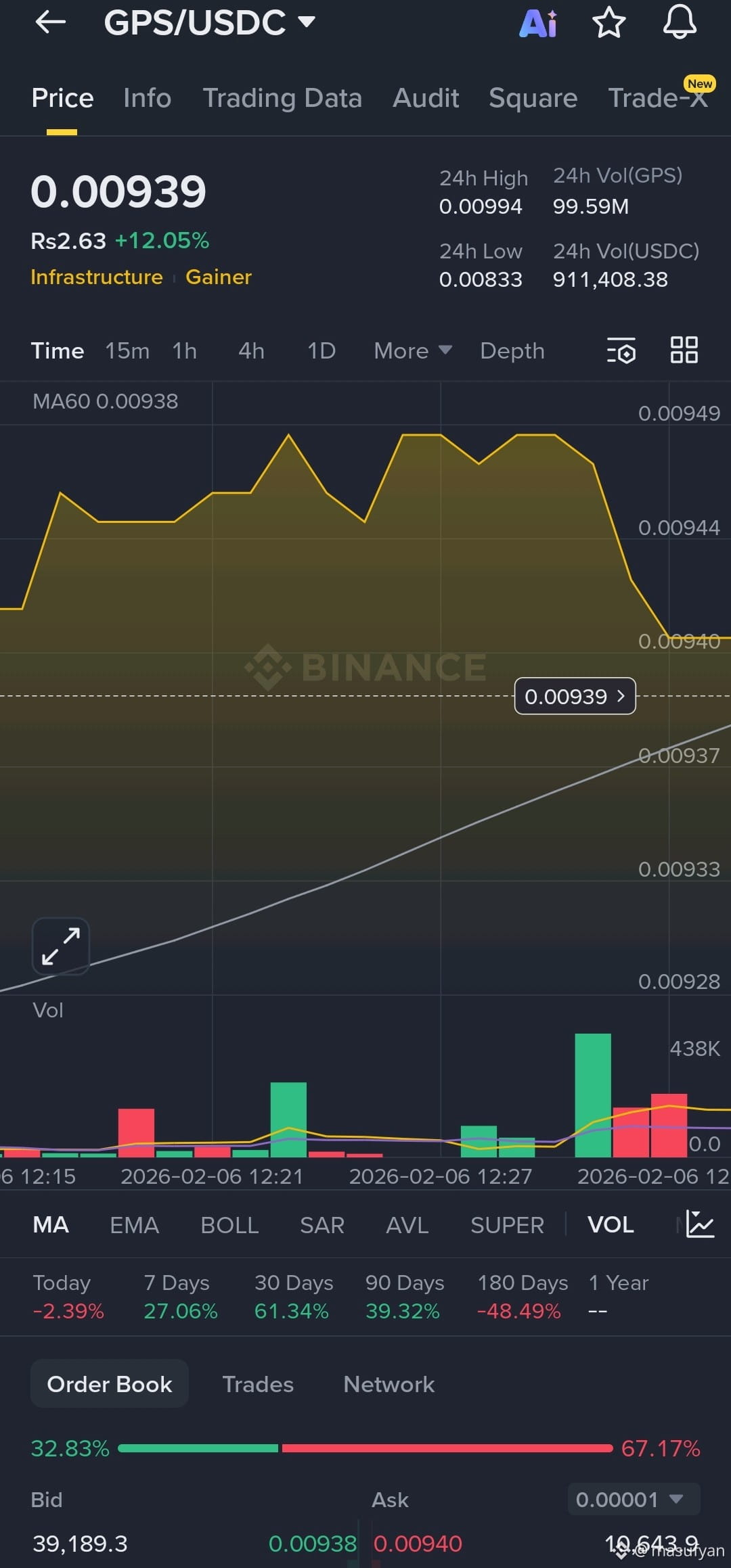Expand the More intervals dropdown
731x1568 pixels.
click(412, 351)
